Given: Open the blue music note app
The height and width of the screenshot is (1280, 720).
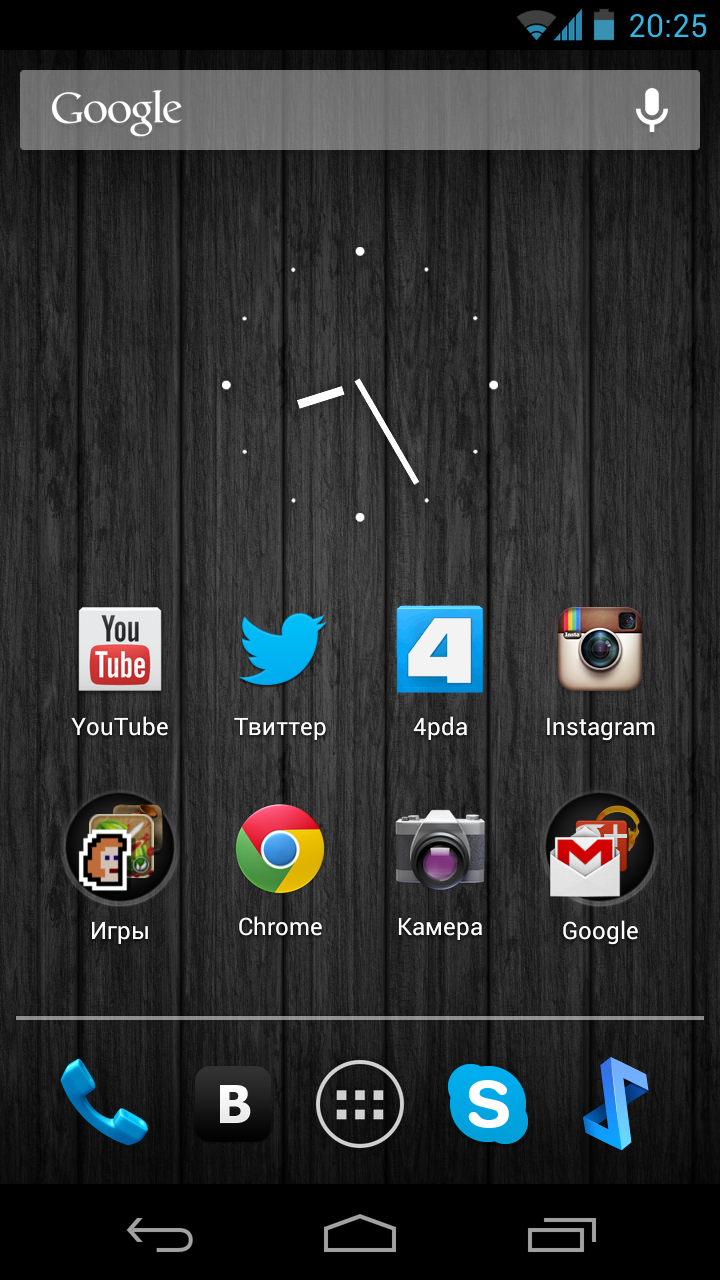Looking at the screenshot, I should 616,1104.
